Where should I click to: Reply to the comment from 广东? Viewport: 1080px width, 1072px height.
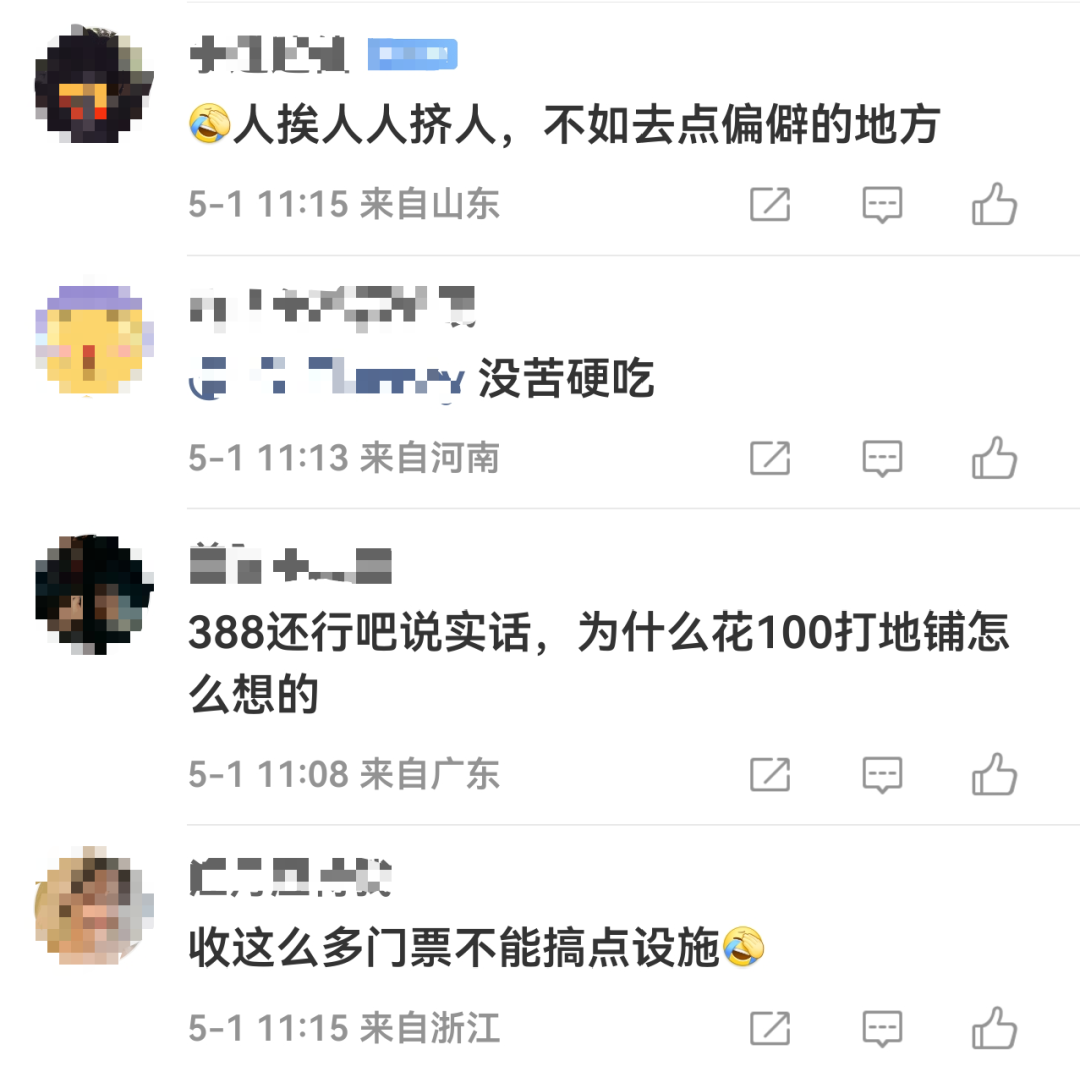[882, 775]
